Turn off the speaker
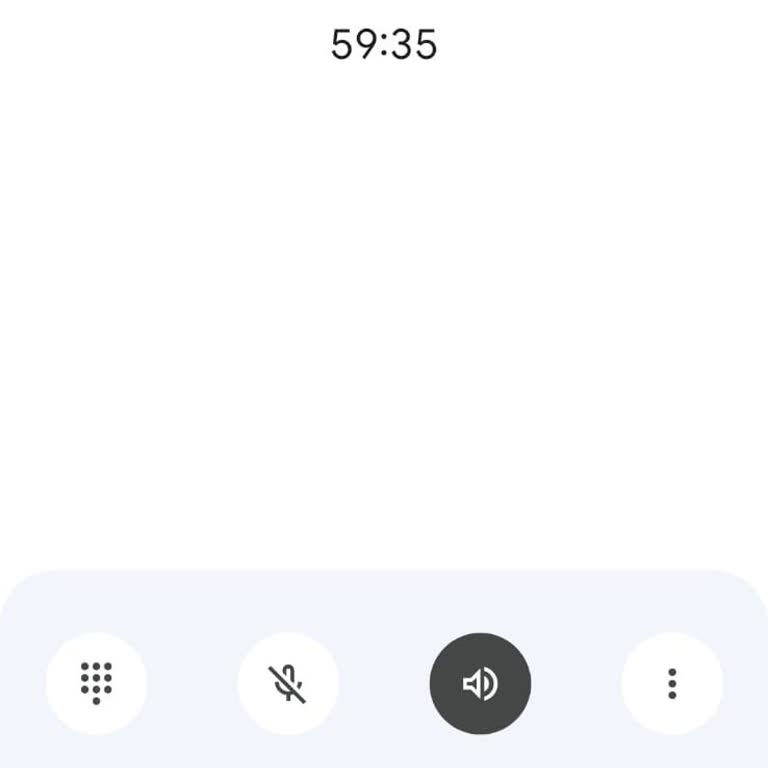This screenshot has height=768, width=768. pos(480,684)
